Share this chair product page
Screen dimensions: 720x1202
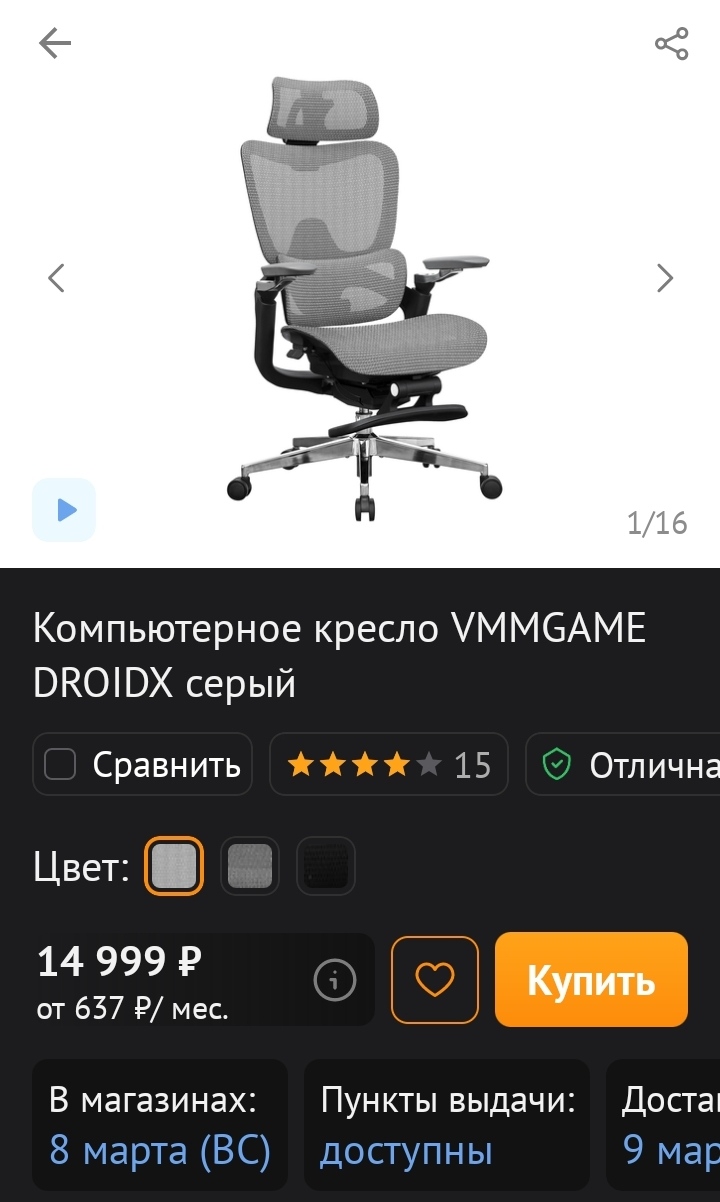click(671, 44)
